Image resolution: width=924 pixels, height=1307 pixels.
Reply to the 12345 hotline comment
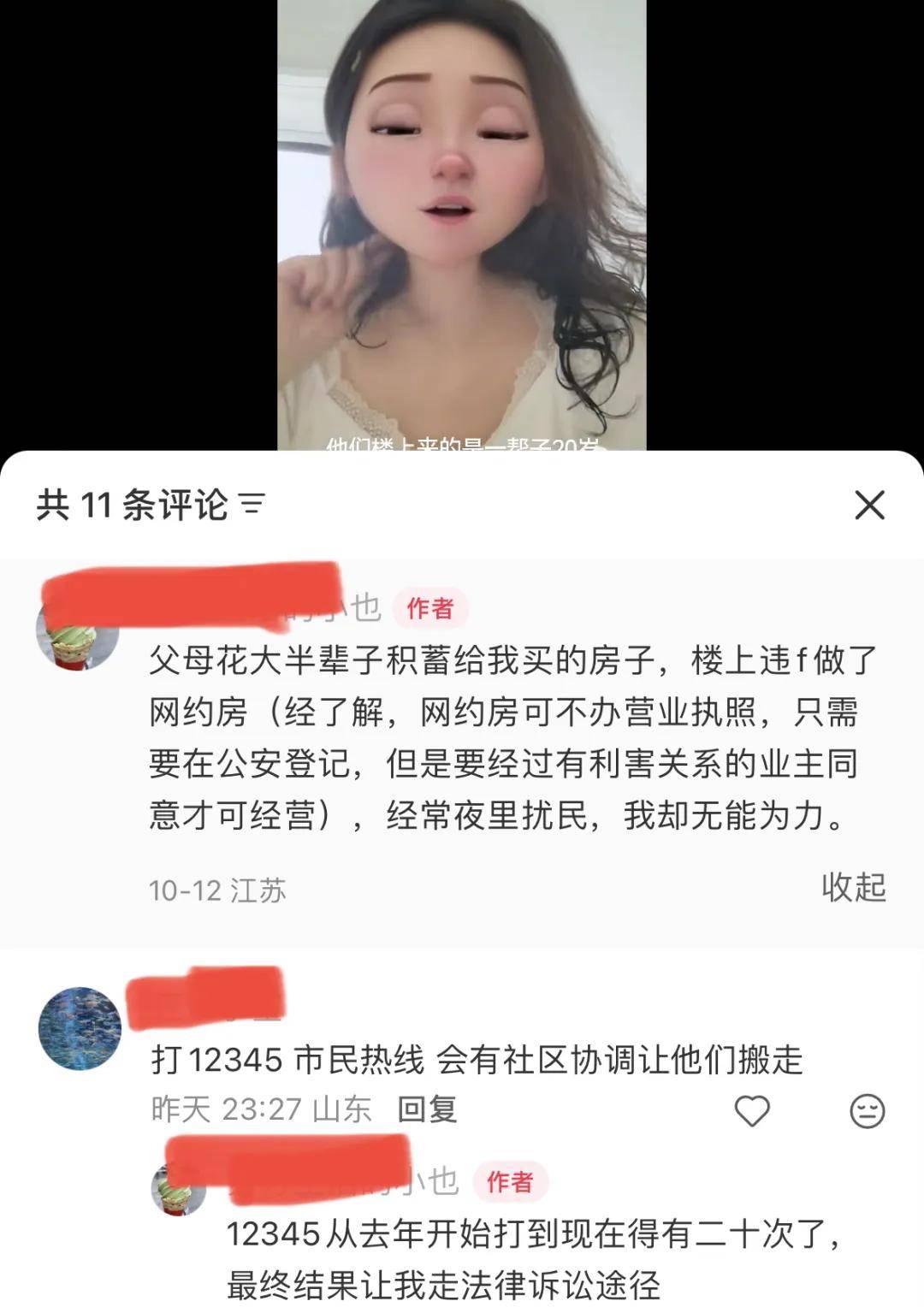(427, 1109)
